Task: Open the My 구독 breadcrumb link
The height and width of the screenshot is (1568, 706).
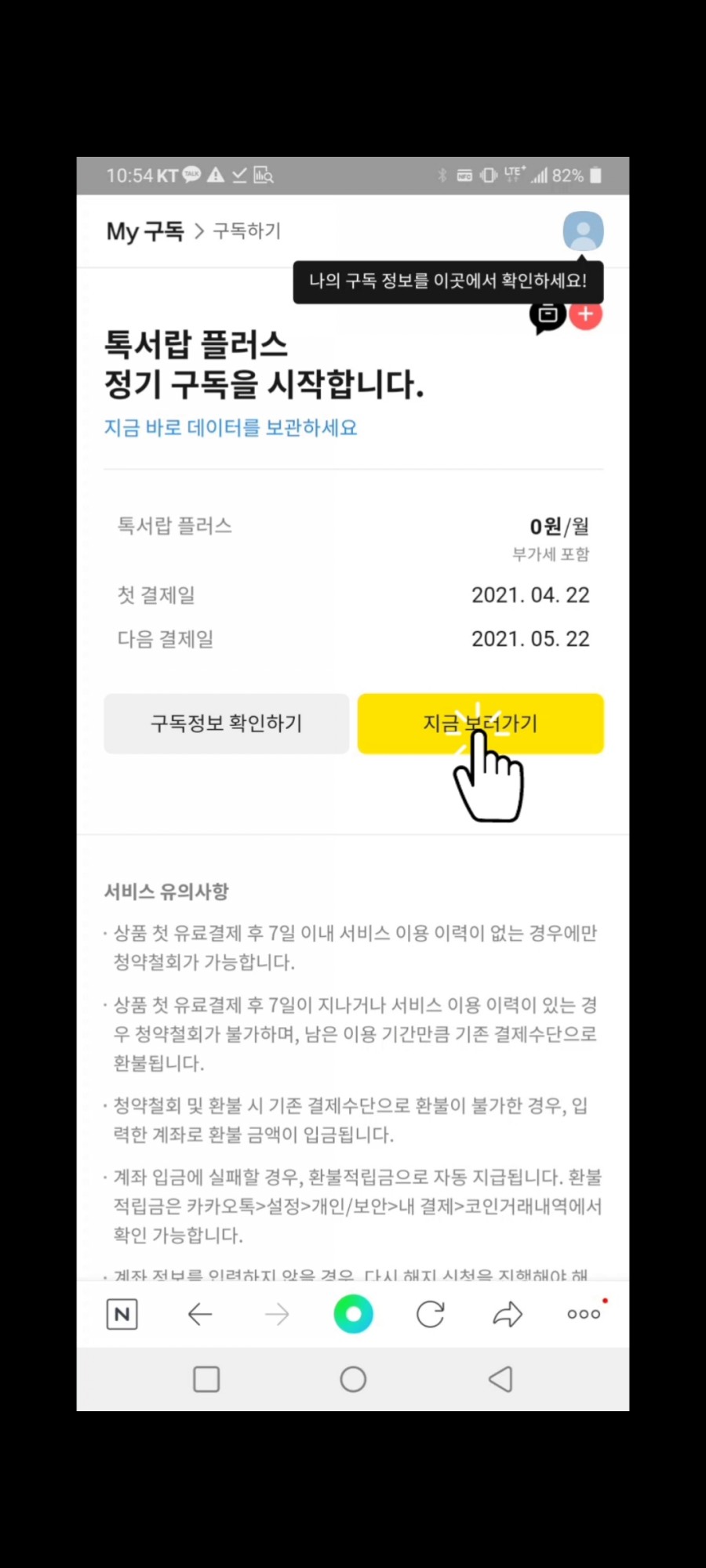Action: [x=145, y=231]
